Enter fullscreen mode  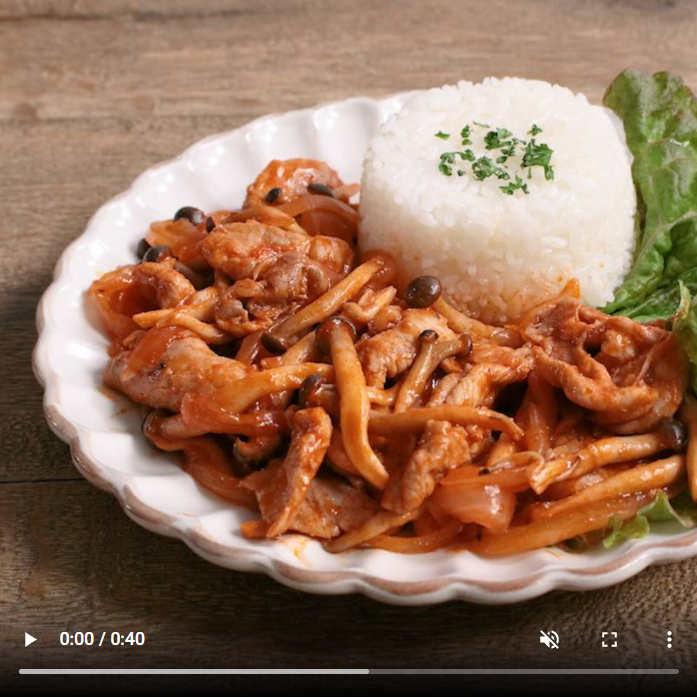point(609,639)
